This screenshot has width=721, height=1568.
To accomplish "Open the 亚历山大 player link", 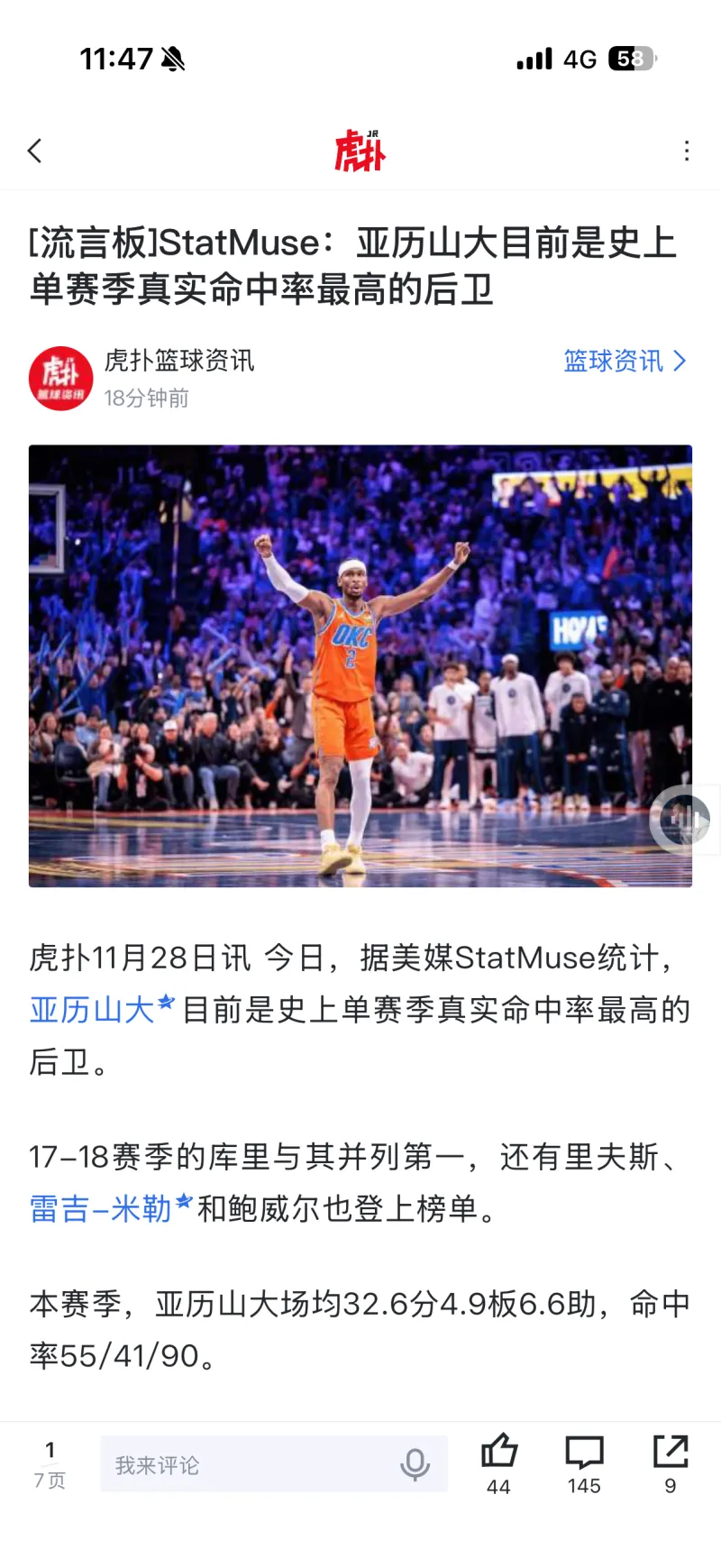I will click(92, 1010).
